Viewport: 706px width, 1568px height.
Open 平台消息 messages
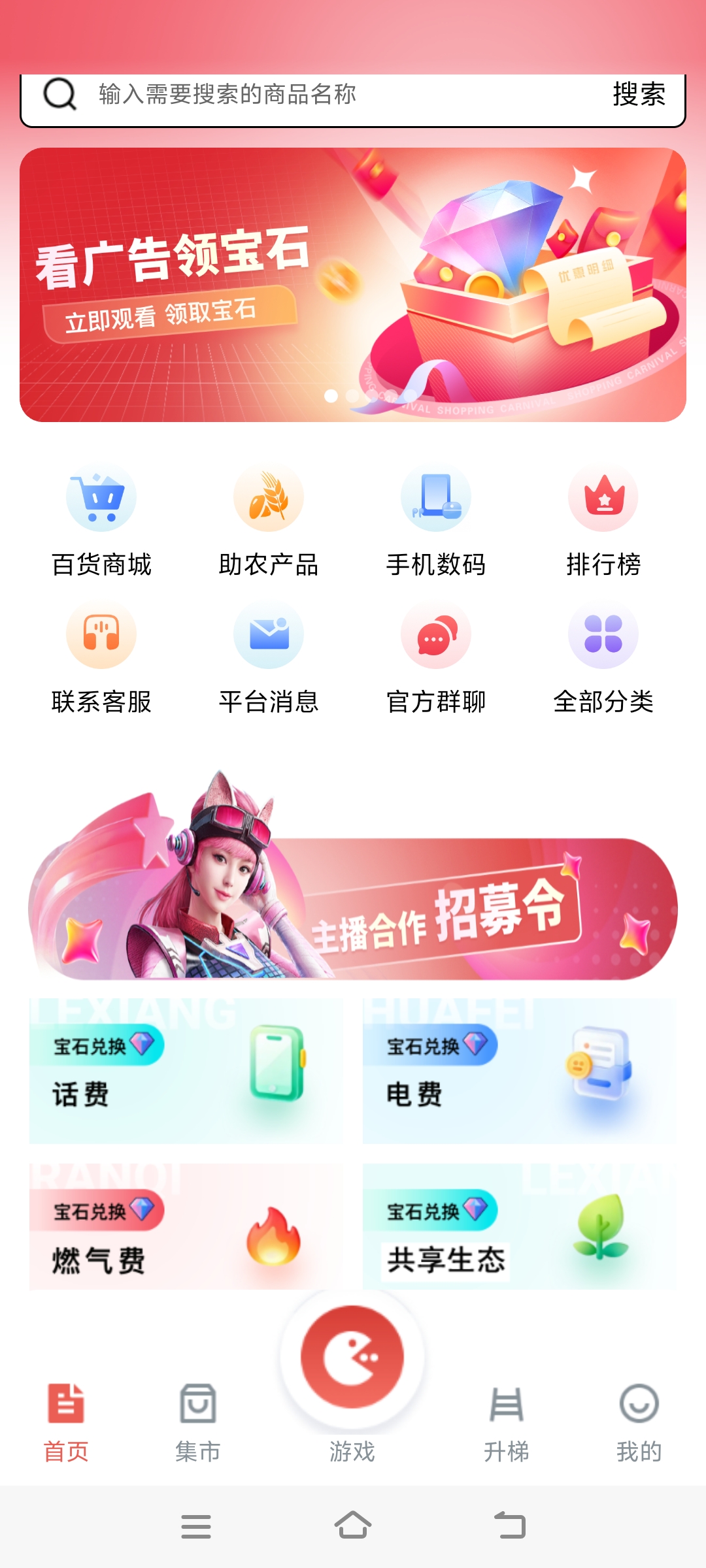tap(269, 658)
